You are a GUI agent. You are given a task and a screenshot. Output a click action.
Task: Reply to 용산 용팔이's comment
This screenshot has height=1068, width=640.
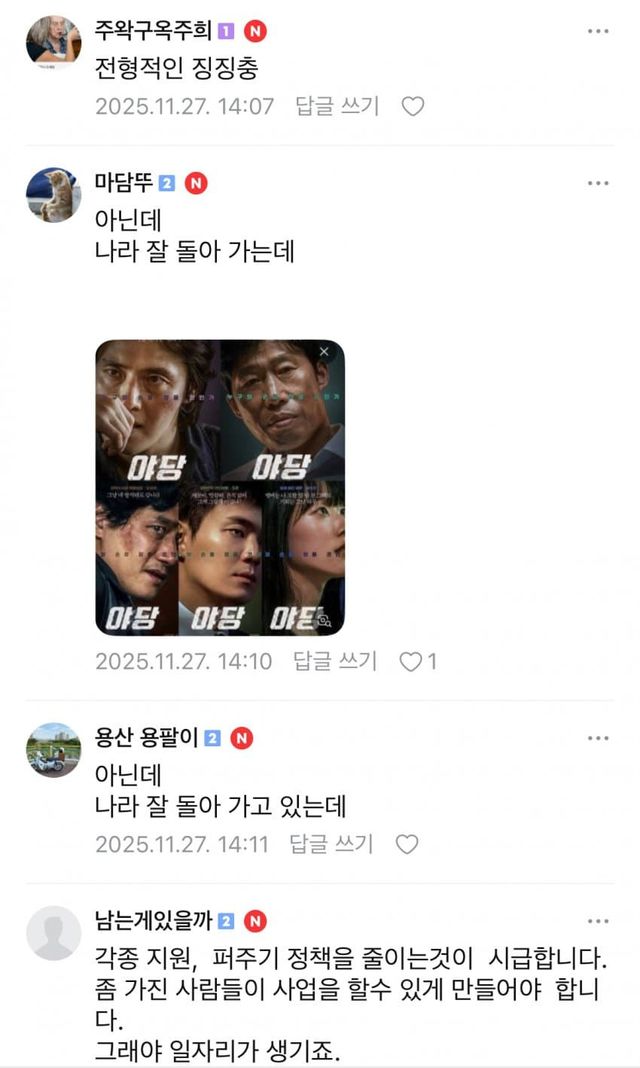pos(331,844)
